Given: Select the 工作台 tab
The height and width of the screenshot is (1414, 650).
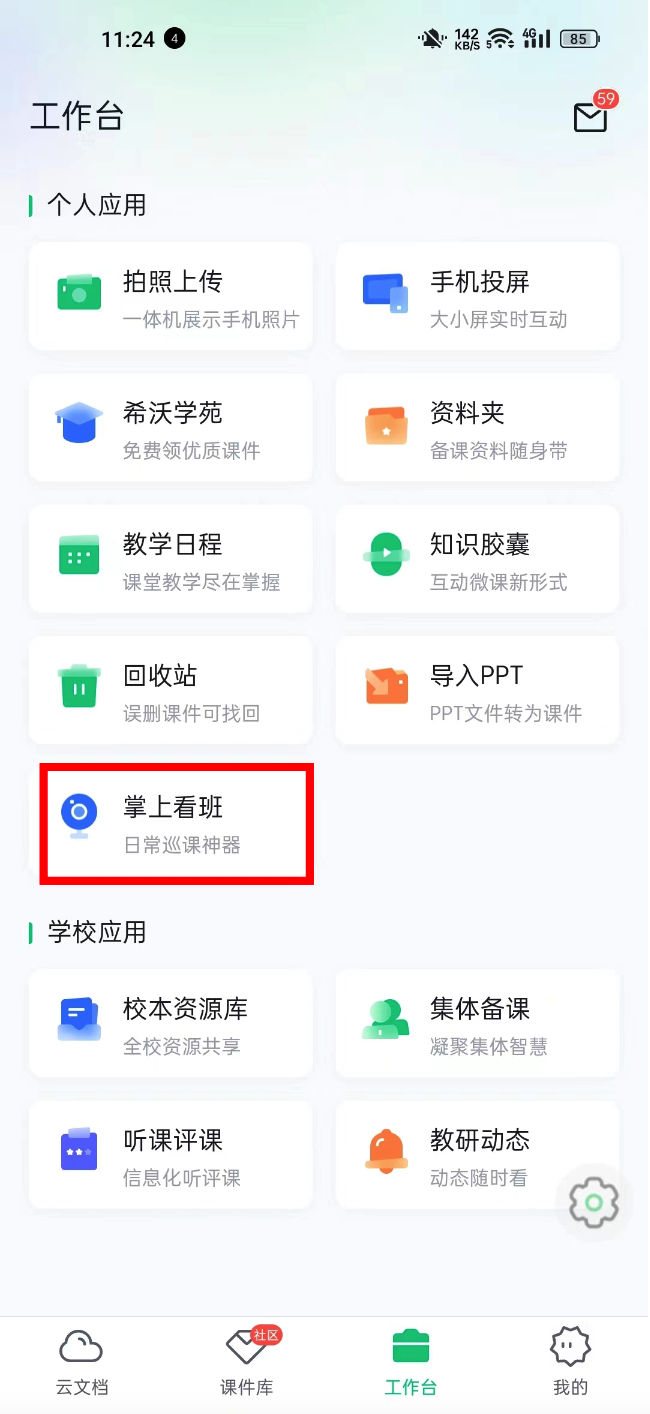Looking at the screenshot, I should click(410, 1364).
